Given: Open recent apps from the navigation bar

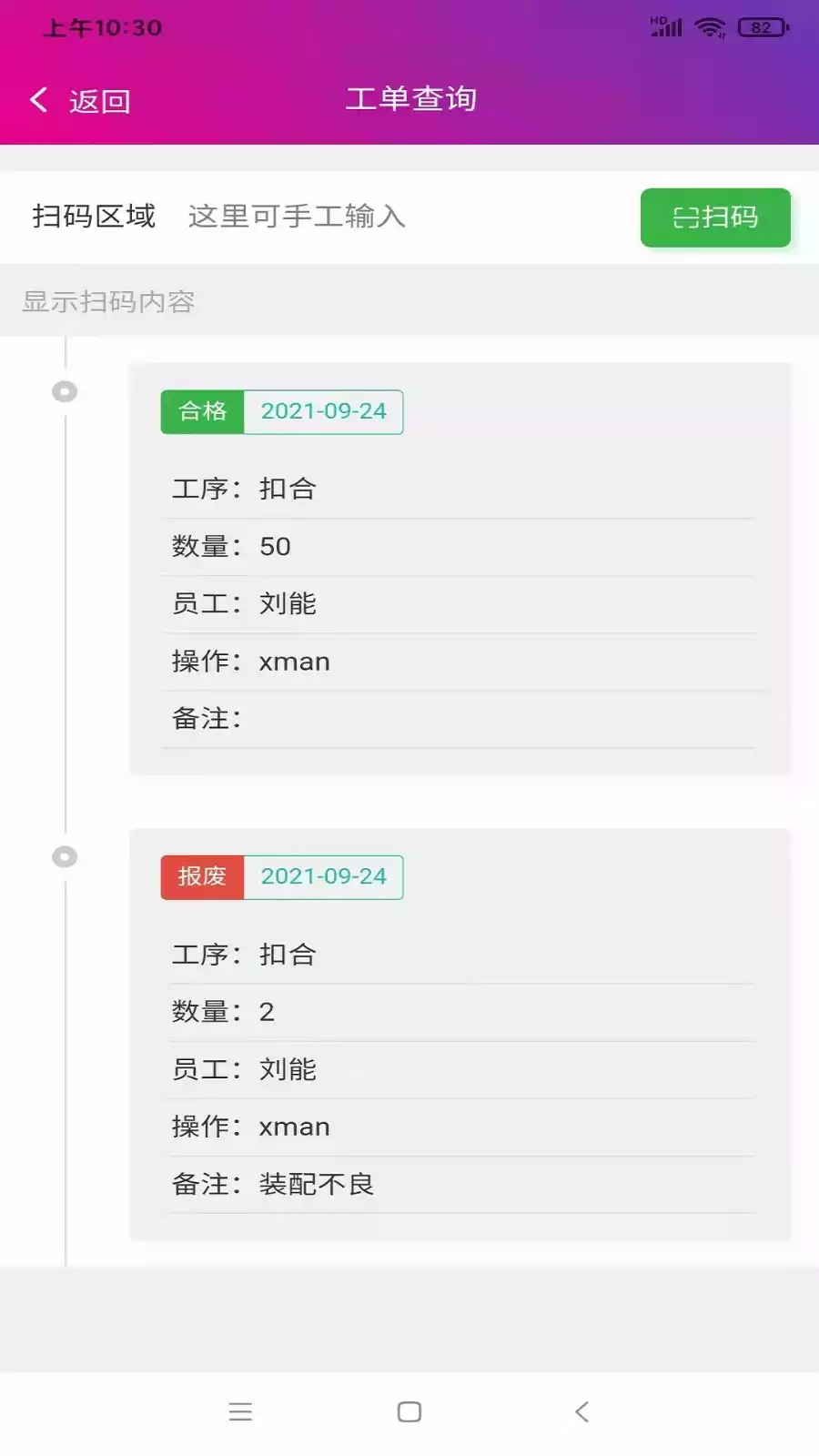Looking at the screenshot, I should (240, 1411).
